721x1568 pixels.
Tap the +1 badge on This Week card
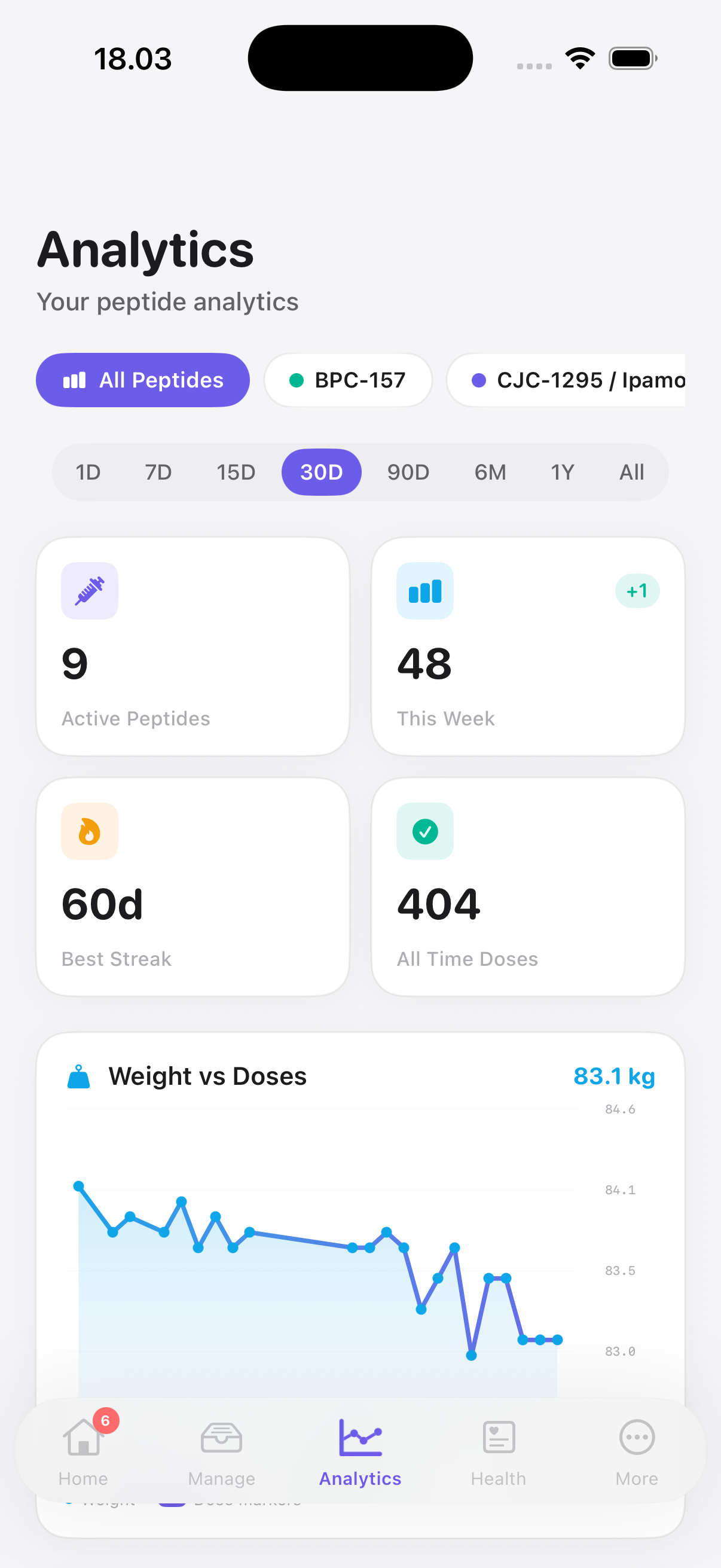[637, 590]
